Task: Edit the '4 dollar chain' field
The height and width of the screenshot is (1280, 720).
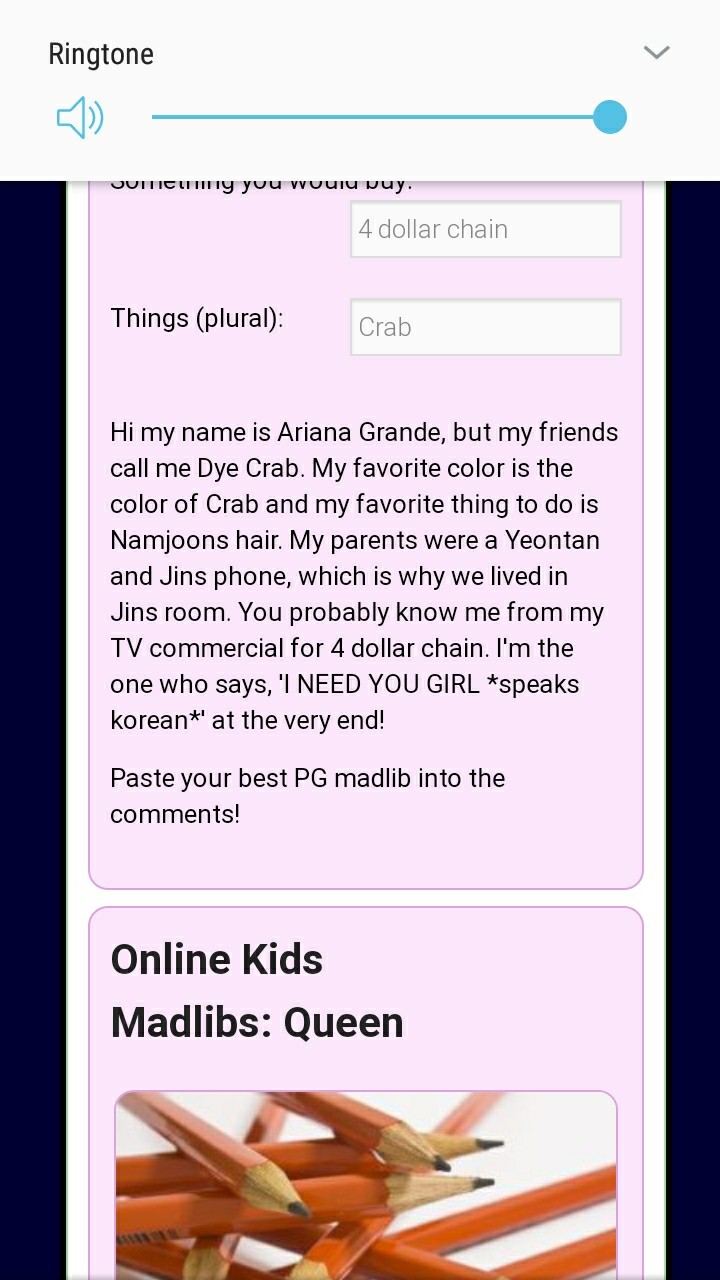Action: [x=486, y=229]
